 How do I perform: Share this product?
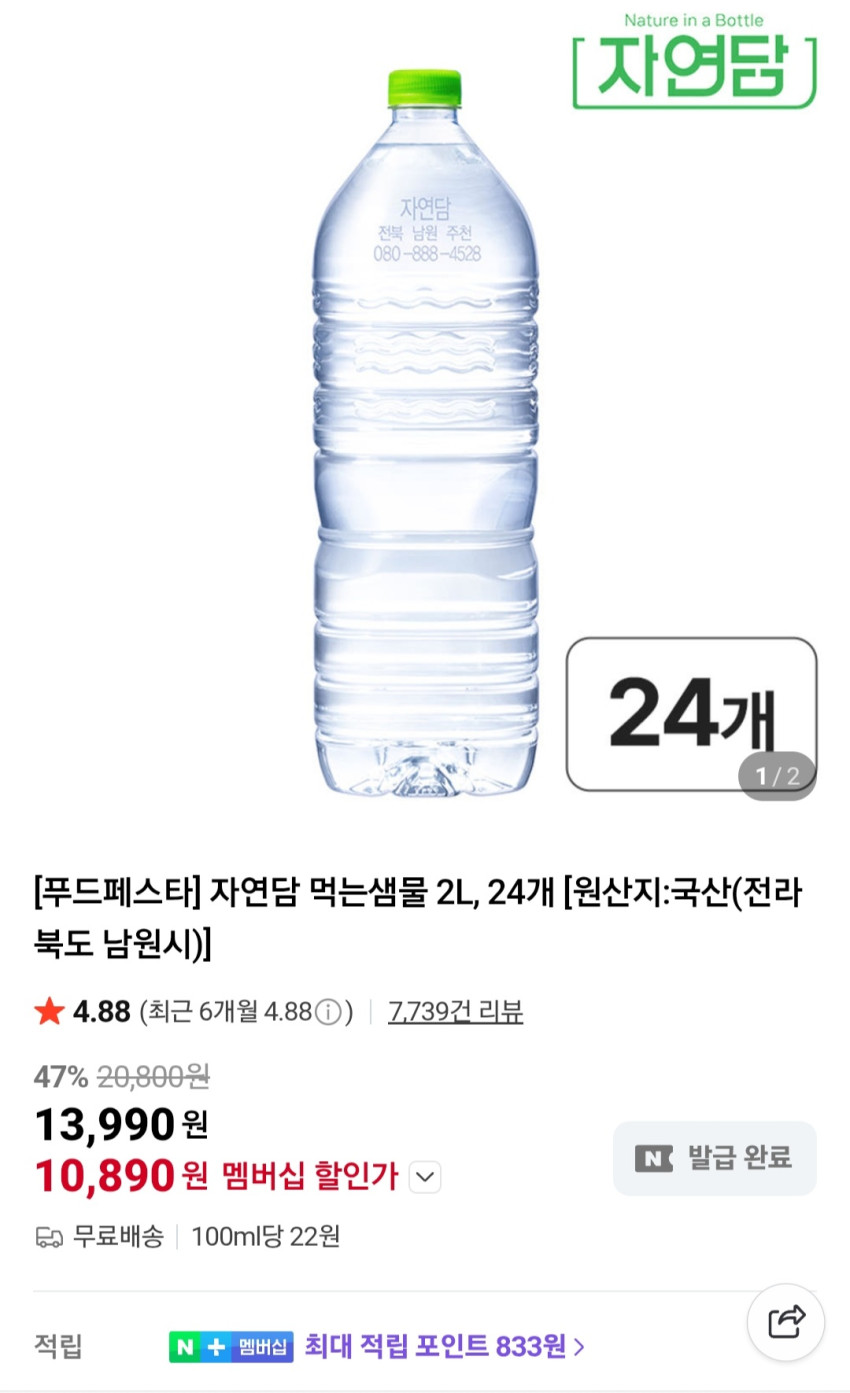pos(786,1322)
